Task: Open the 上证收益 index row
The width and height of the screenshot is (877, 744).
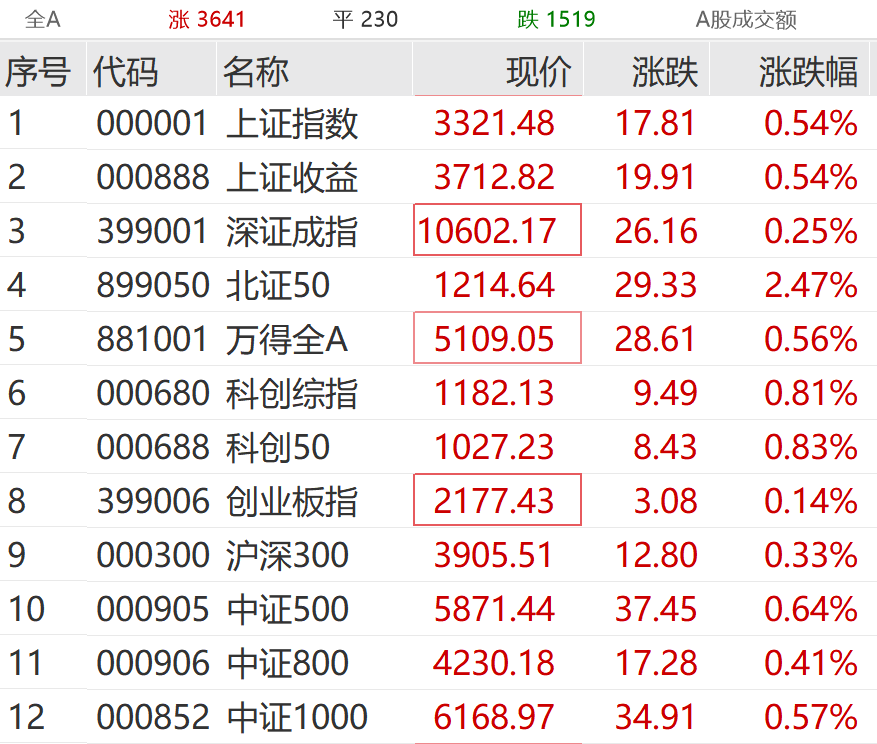Action: point(292,178)
